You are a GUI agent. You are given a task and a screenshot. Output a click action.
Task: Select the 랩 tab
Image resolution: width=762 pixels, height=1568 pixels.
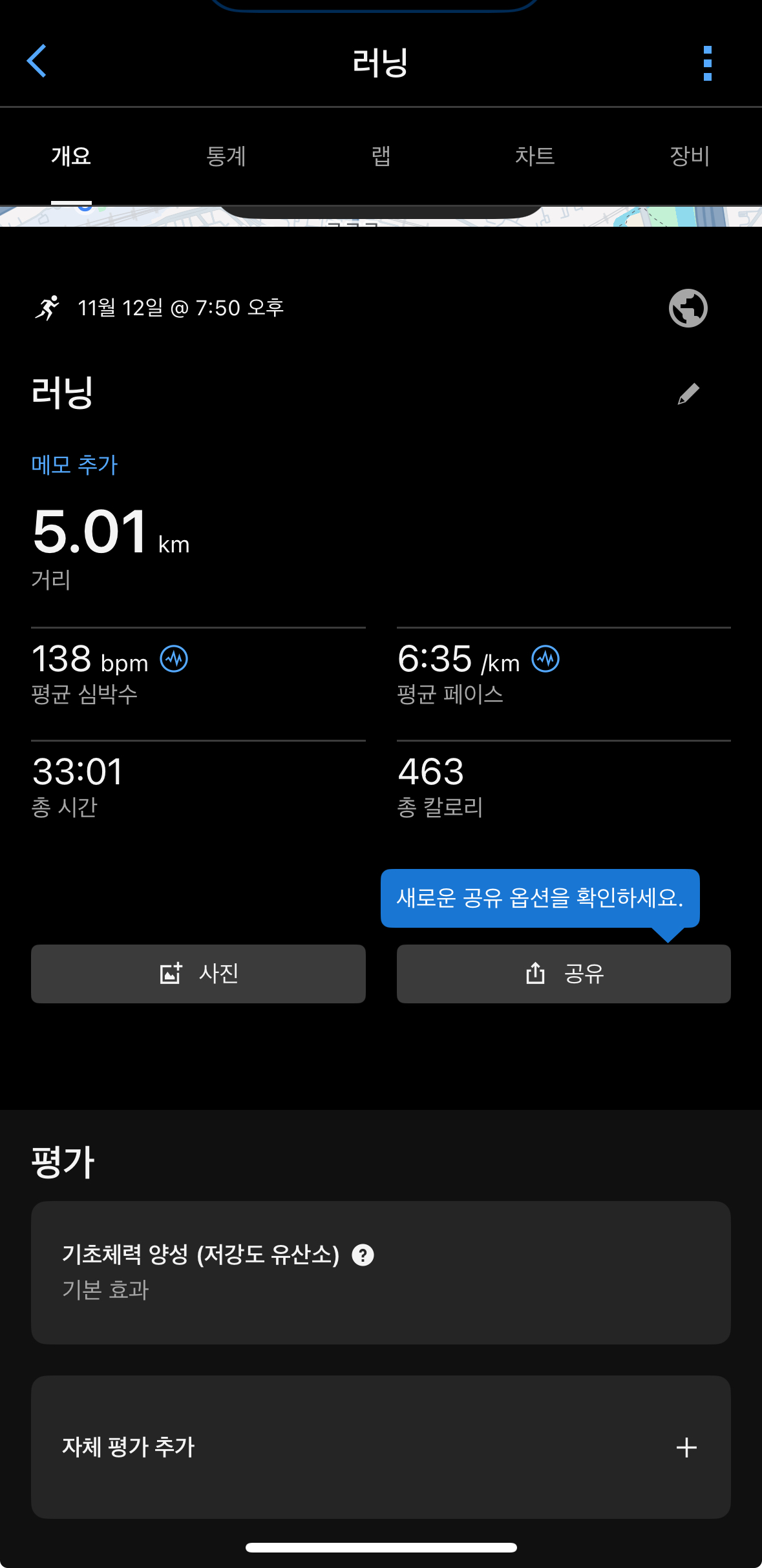click(x=381, y=156)
